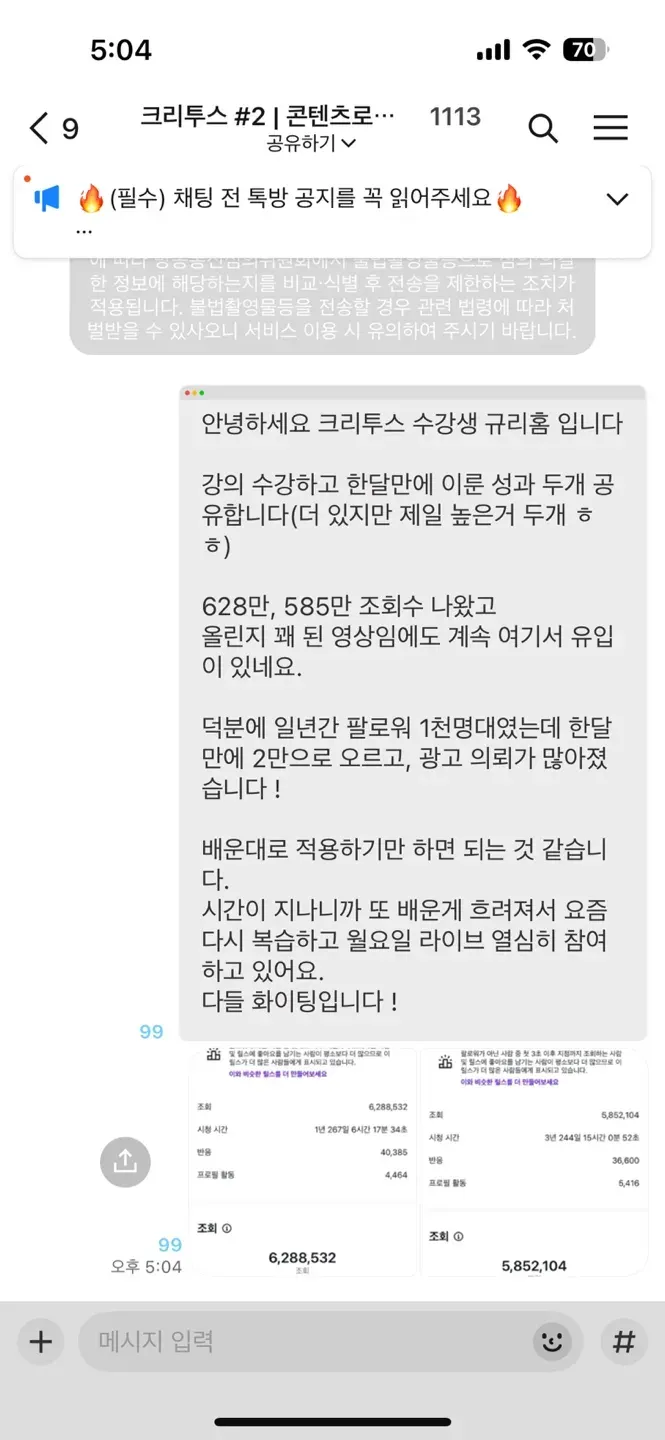This screenshot has height=1440, width=665.
Task: Tap the hashtag search button
Action: pos(624,1342)
